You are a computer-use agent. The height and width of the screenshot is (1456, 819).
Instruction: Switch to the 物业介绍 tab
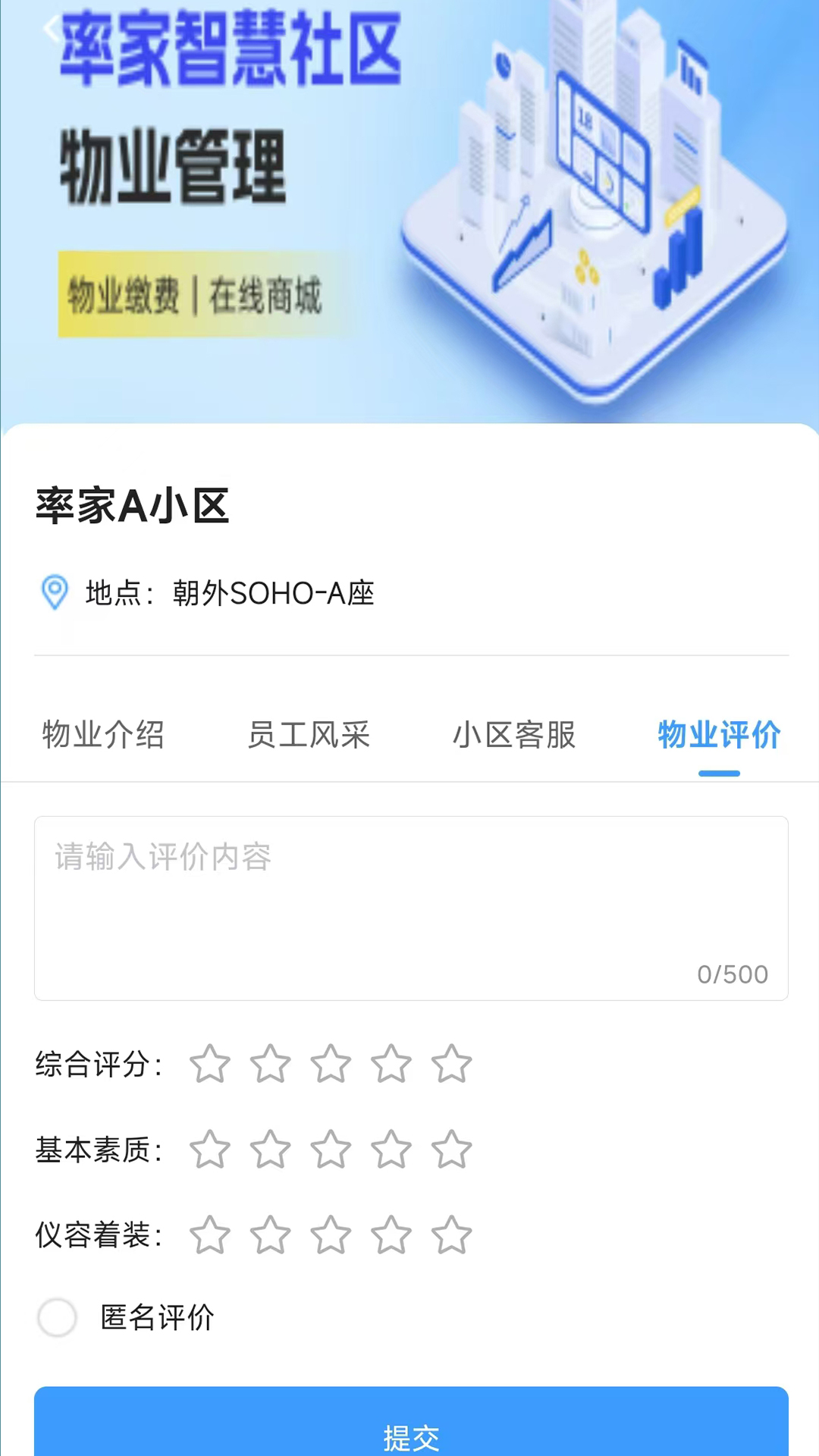pyautogui.click(x=104, y=734)
